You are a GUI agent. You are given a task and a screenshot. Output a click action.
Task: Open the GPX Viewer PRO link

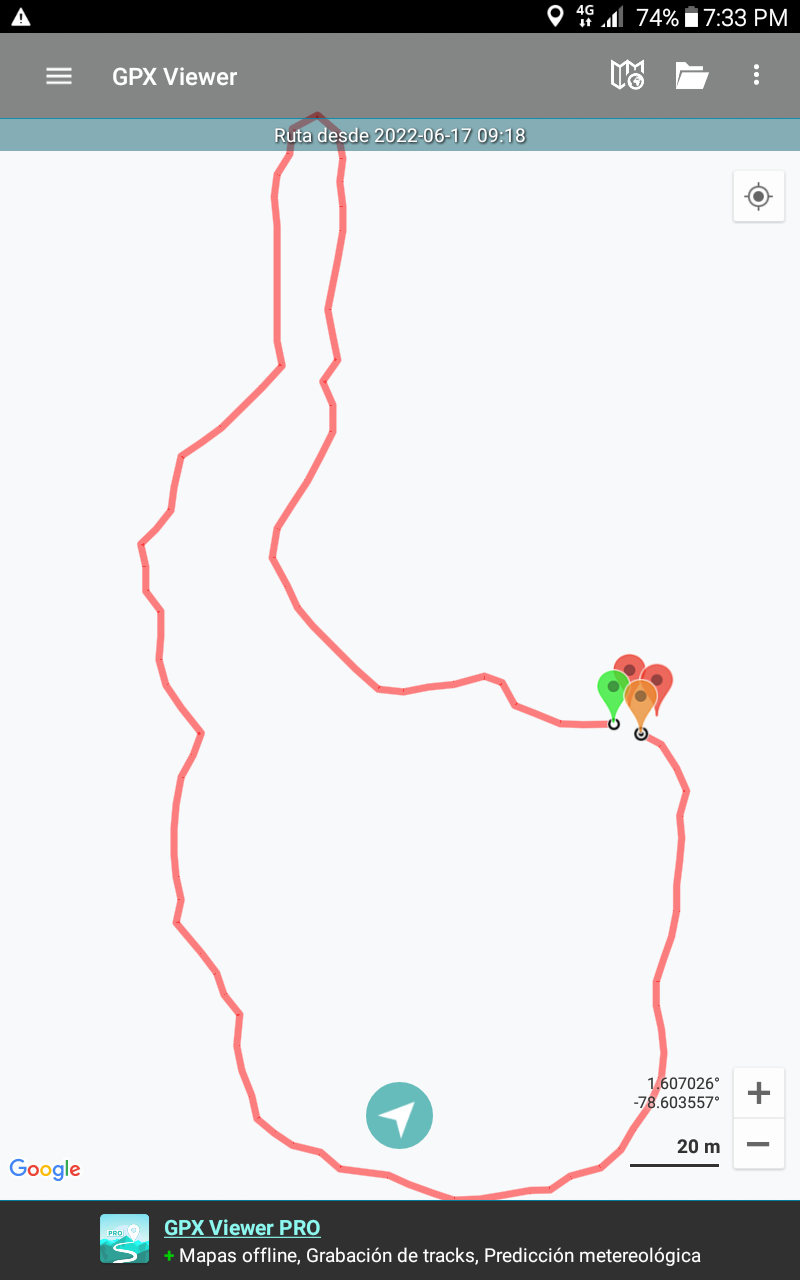point(242,1228)
